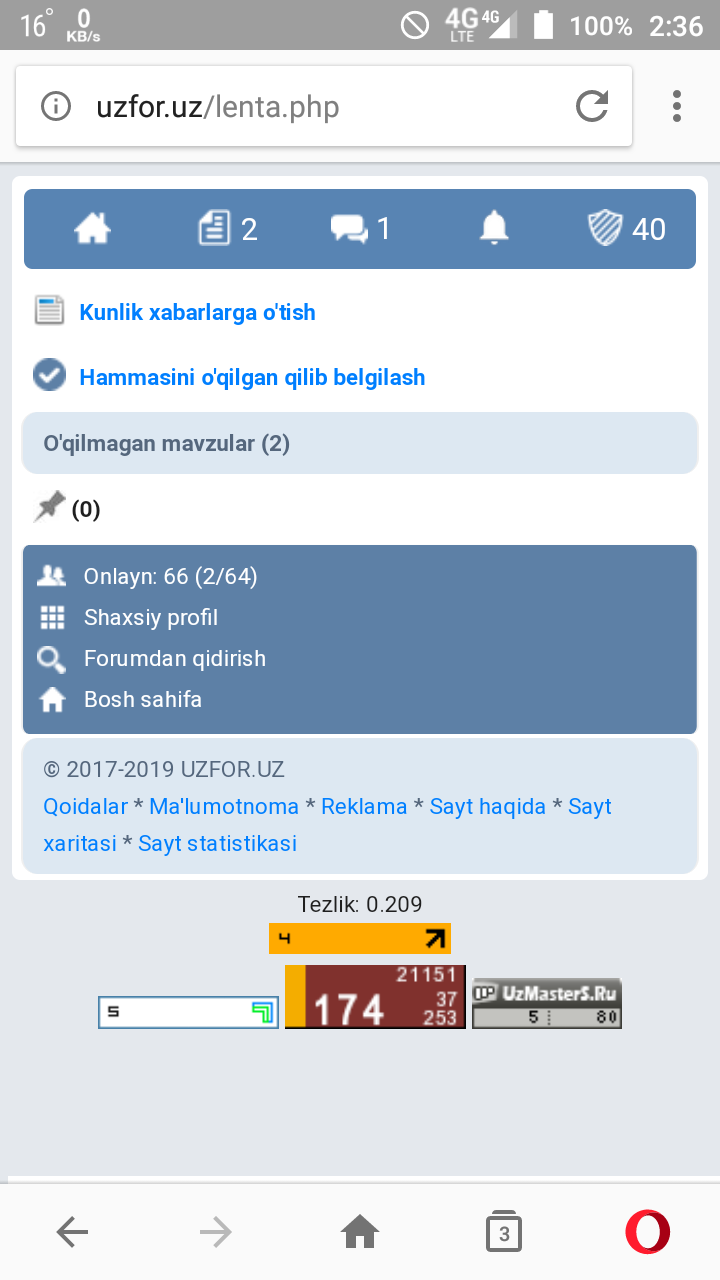Select Hammasini o'qilgan qilib belgilash
The height and width of the screenshot is (1280, 720).
pos(252,377)
